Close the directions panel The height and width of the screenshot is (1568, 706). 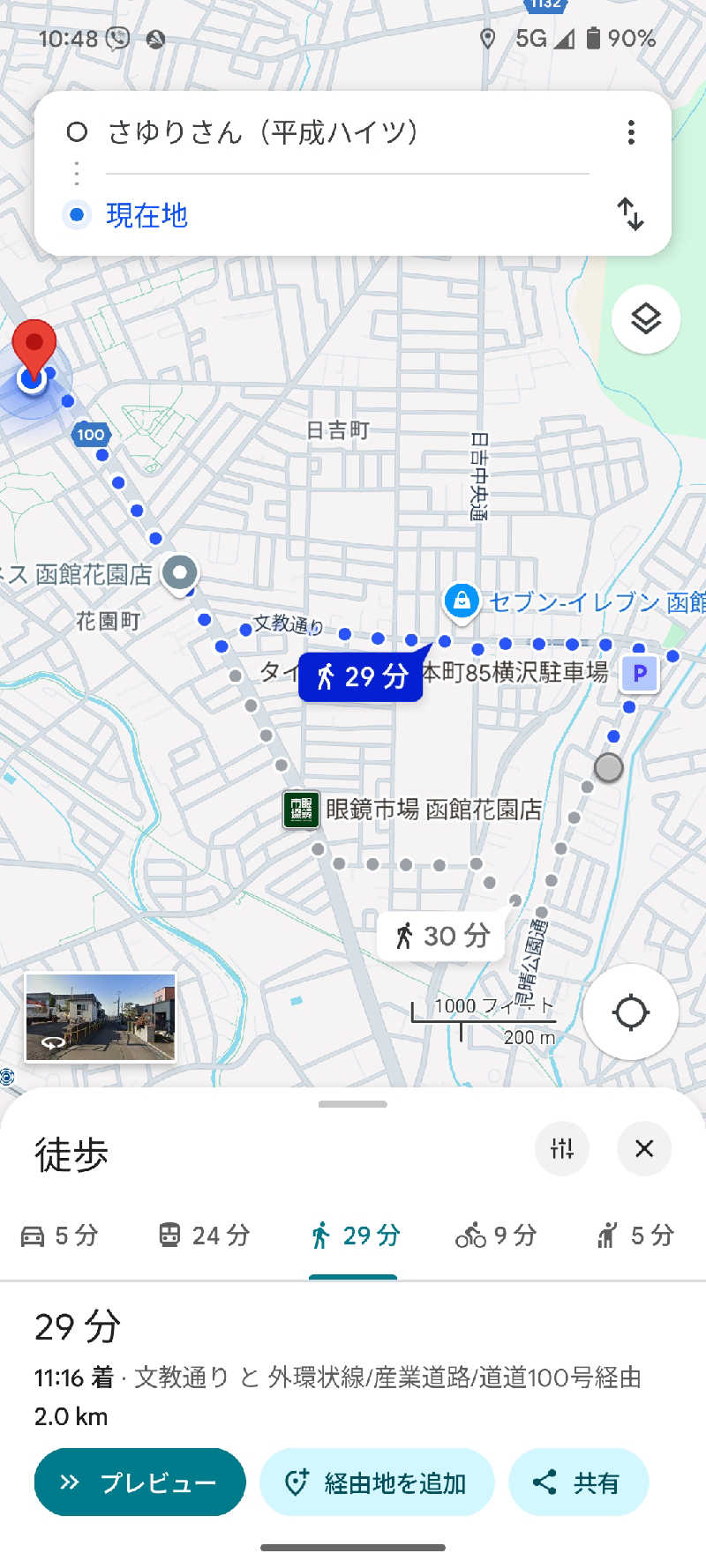click(644, 1148)
